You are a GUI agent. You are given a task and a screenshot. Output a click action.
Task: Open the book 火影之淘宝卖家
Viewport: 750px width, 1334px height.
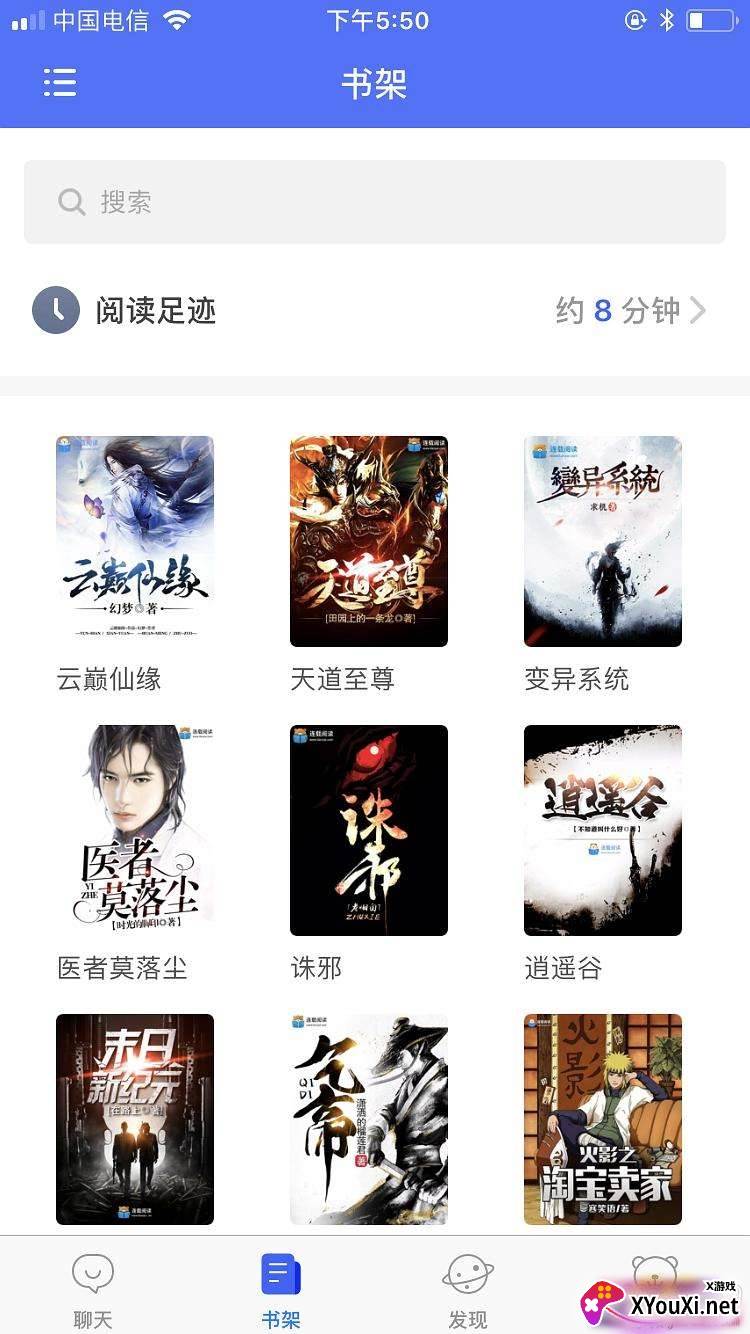(603, 1119)
